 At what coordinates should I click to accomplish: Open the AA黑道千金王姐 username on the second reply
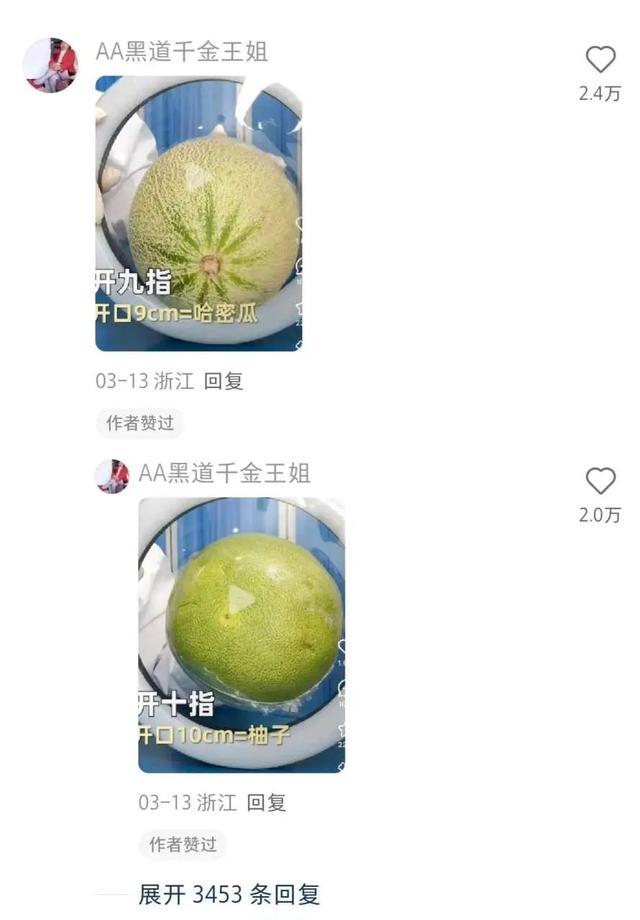pos(225,473)
